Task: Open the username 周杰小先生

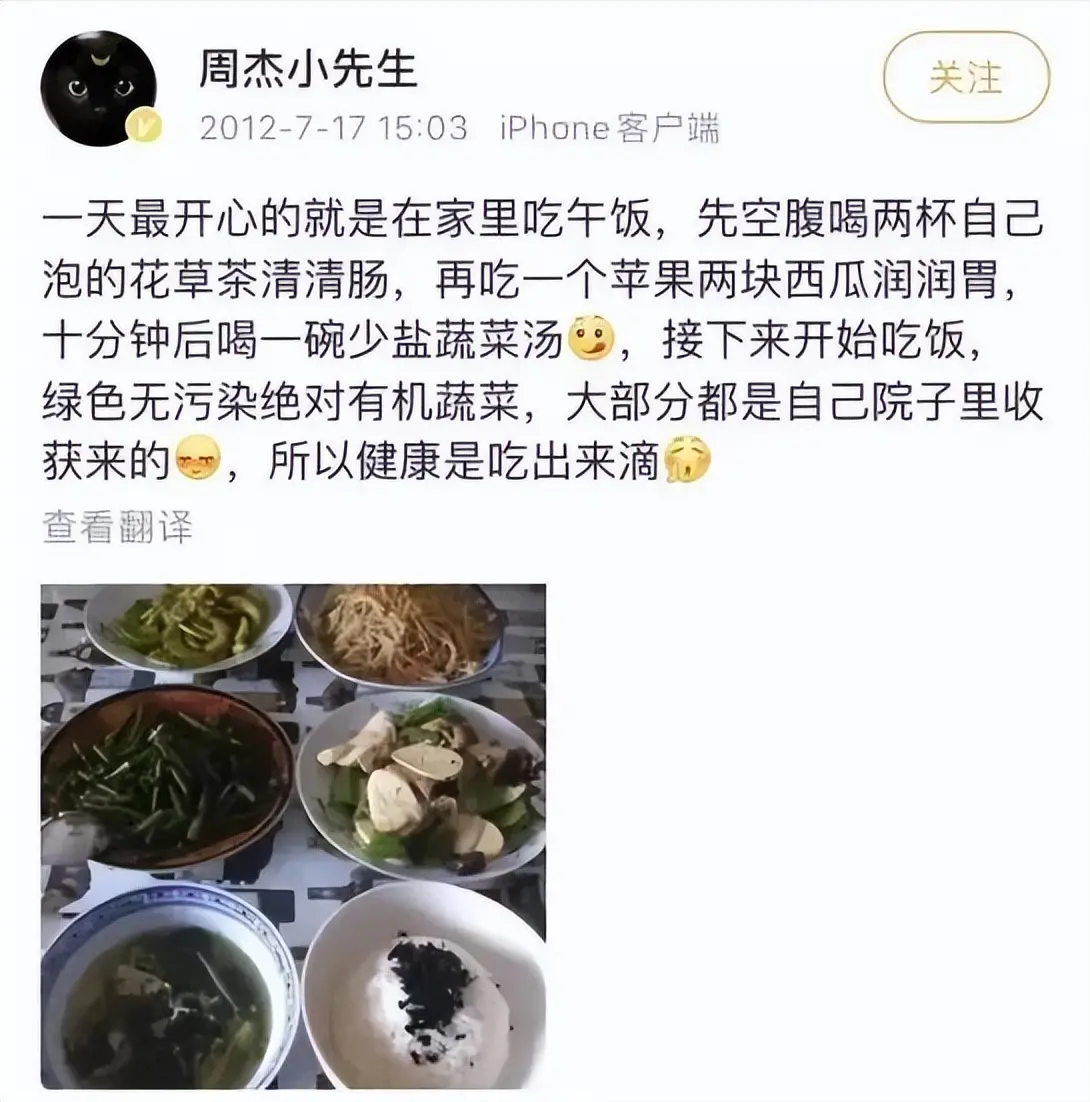Action: coord(308,71)
